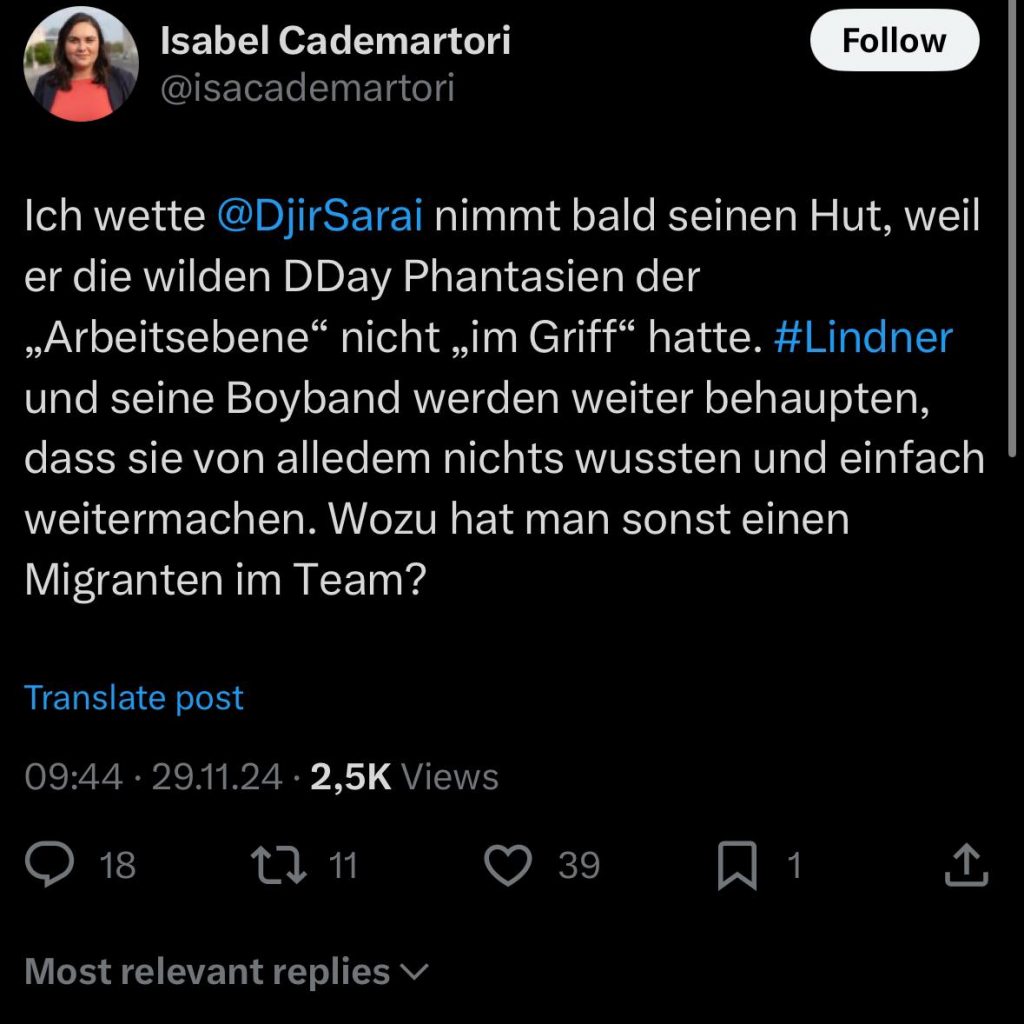Bookmark this post
1024x1024 pixels.
point(738,866)
